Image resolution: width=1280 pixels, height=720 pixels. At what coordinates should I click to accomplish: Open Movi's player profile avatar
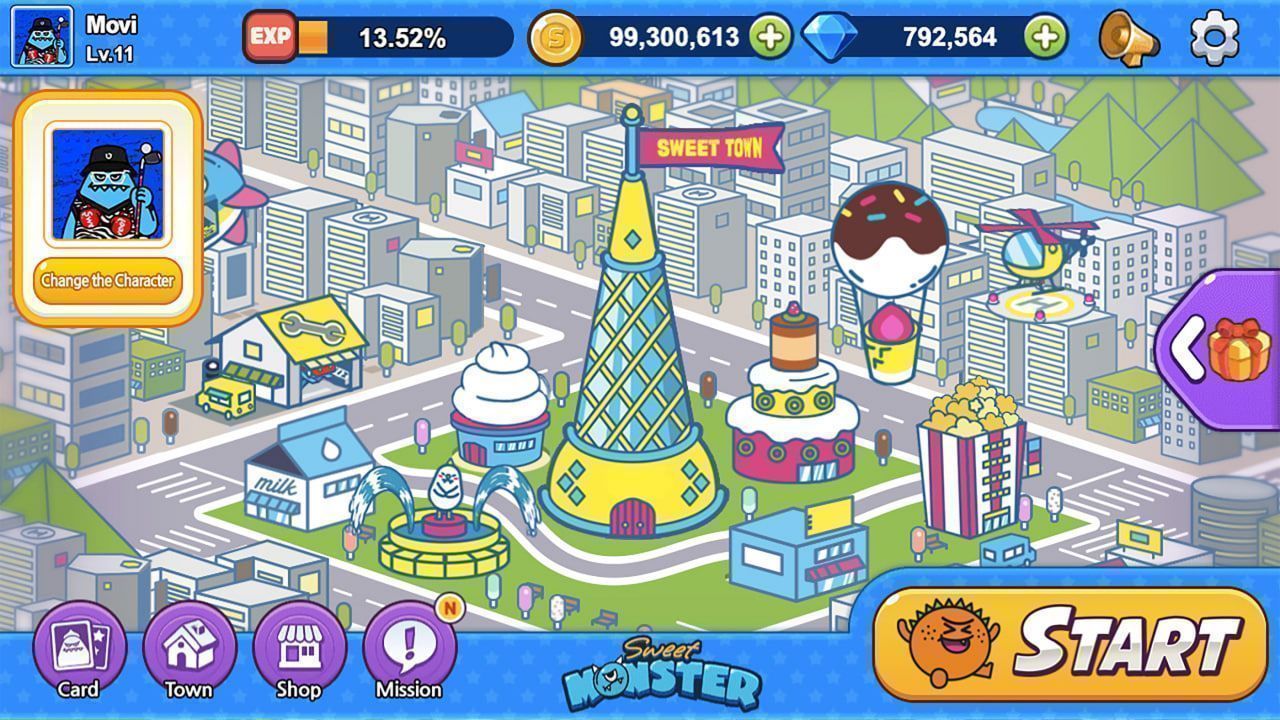(42, 36)
